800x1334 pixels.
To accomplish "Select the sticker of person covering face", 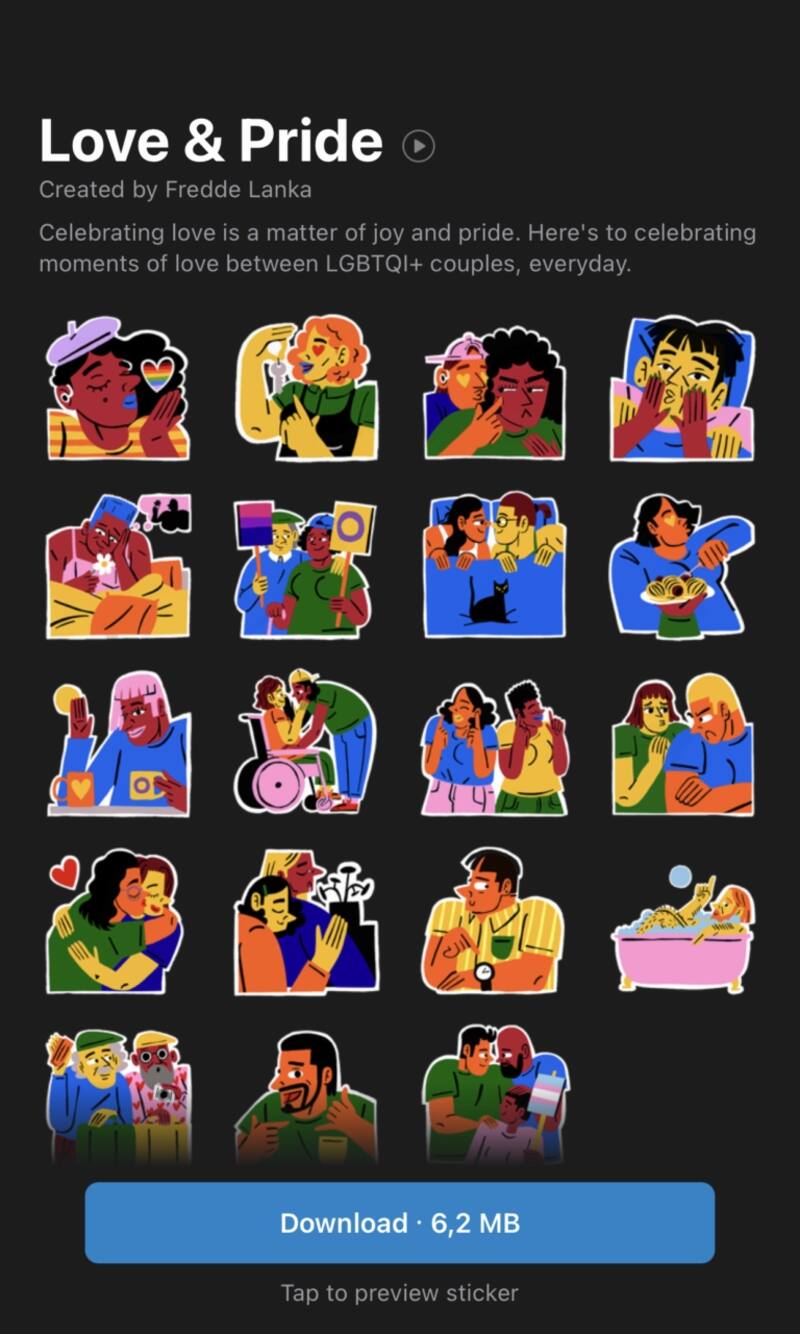I will tap(683, 388).
